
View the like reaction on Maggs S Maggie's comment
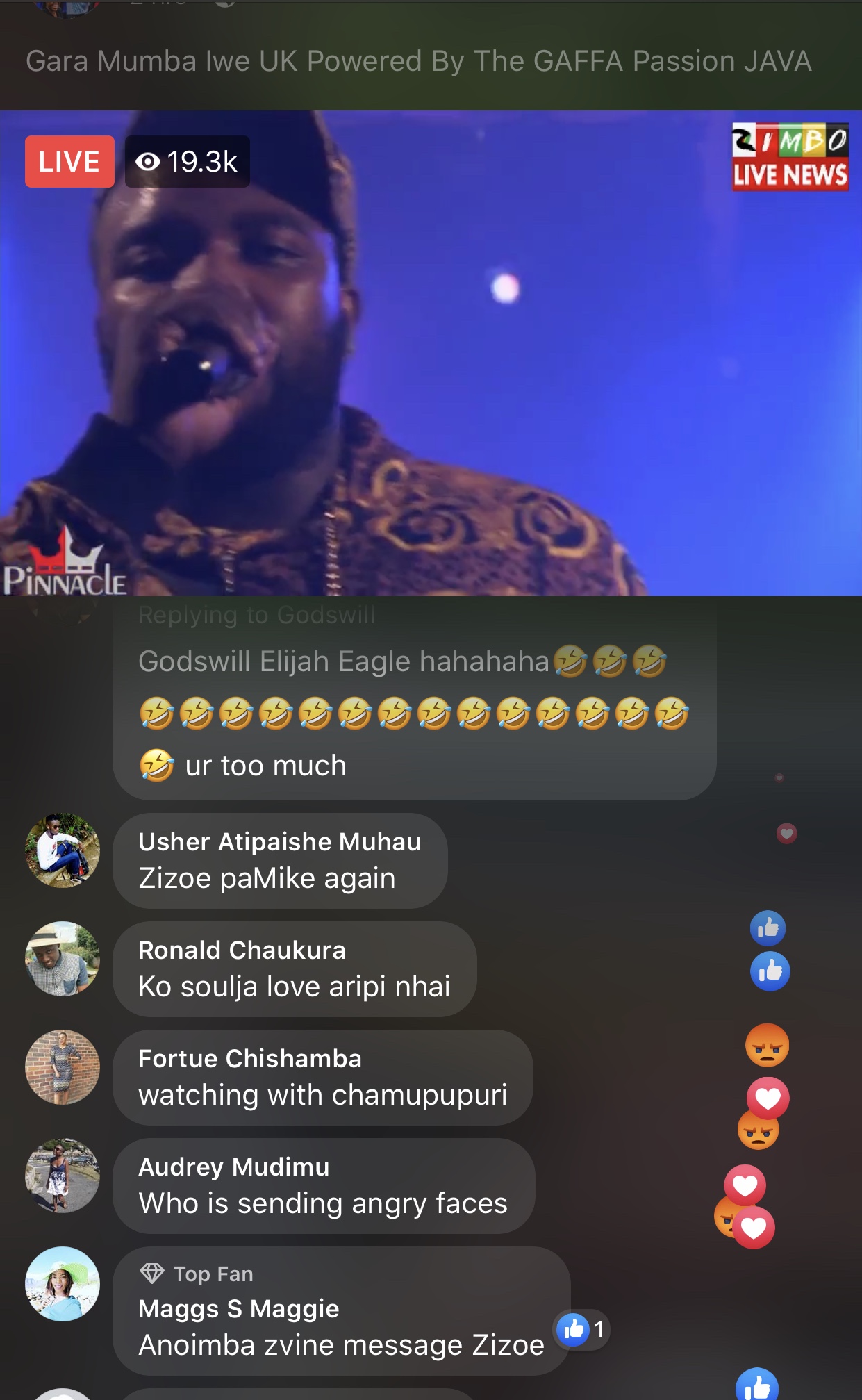pos(582,1330)
